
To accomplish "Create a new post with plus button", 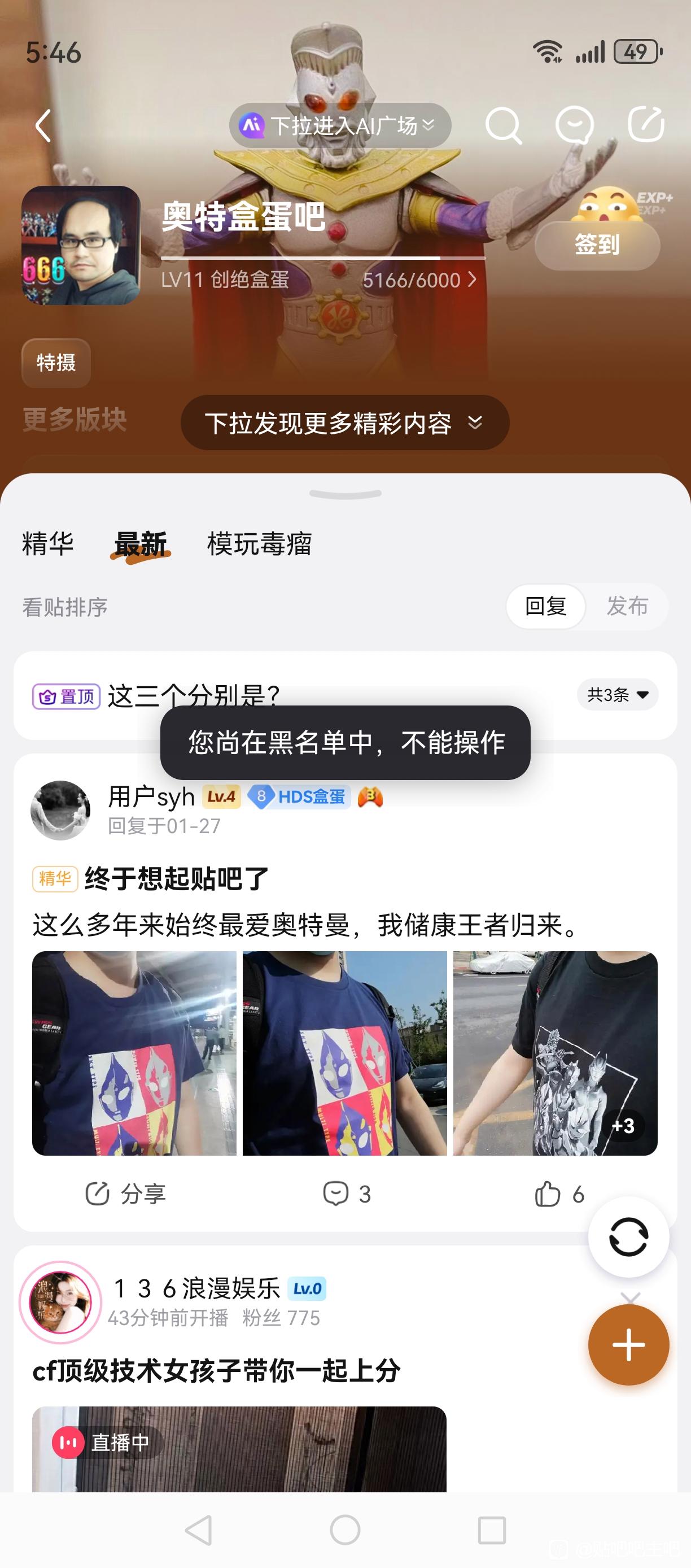I will coord(628,1345).
